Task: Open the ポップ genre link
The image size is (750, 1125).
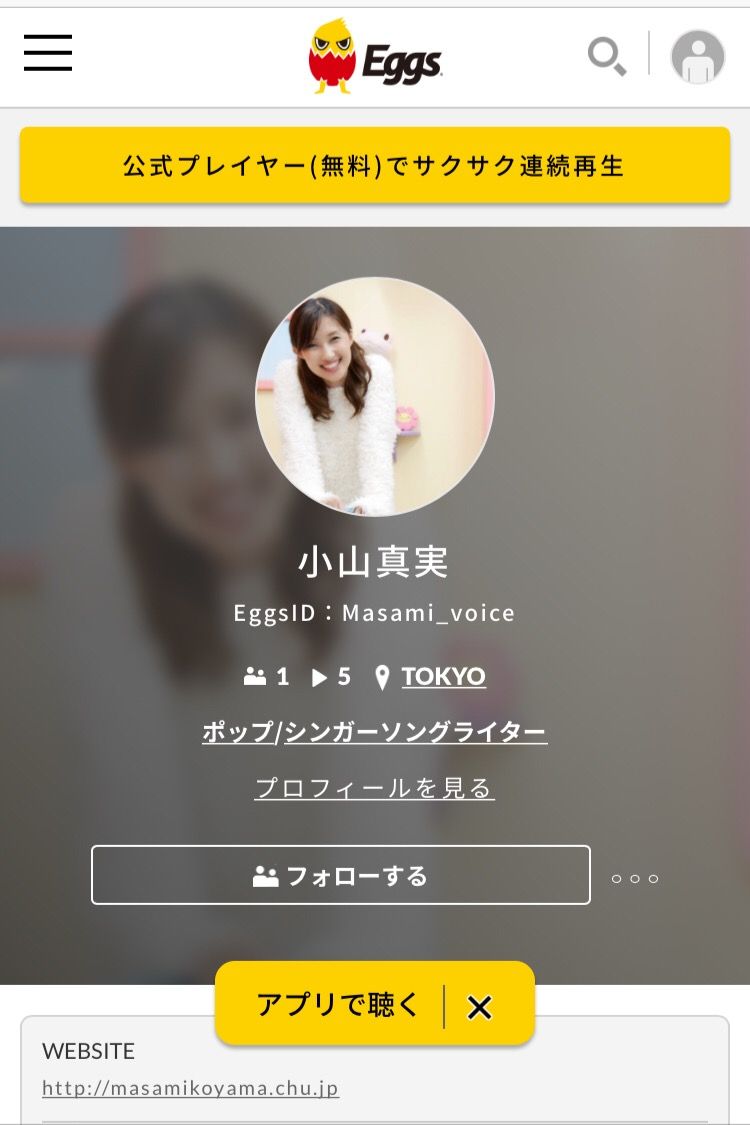Action: point(238,732)
